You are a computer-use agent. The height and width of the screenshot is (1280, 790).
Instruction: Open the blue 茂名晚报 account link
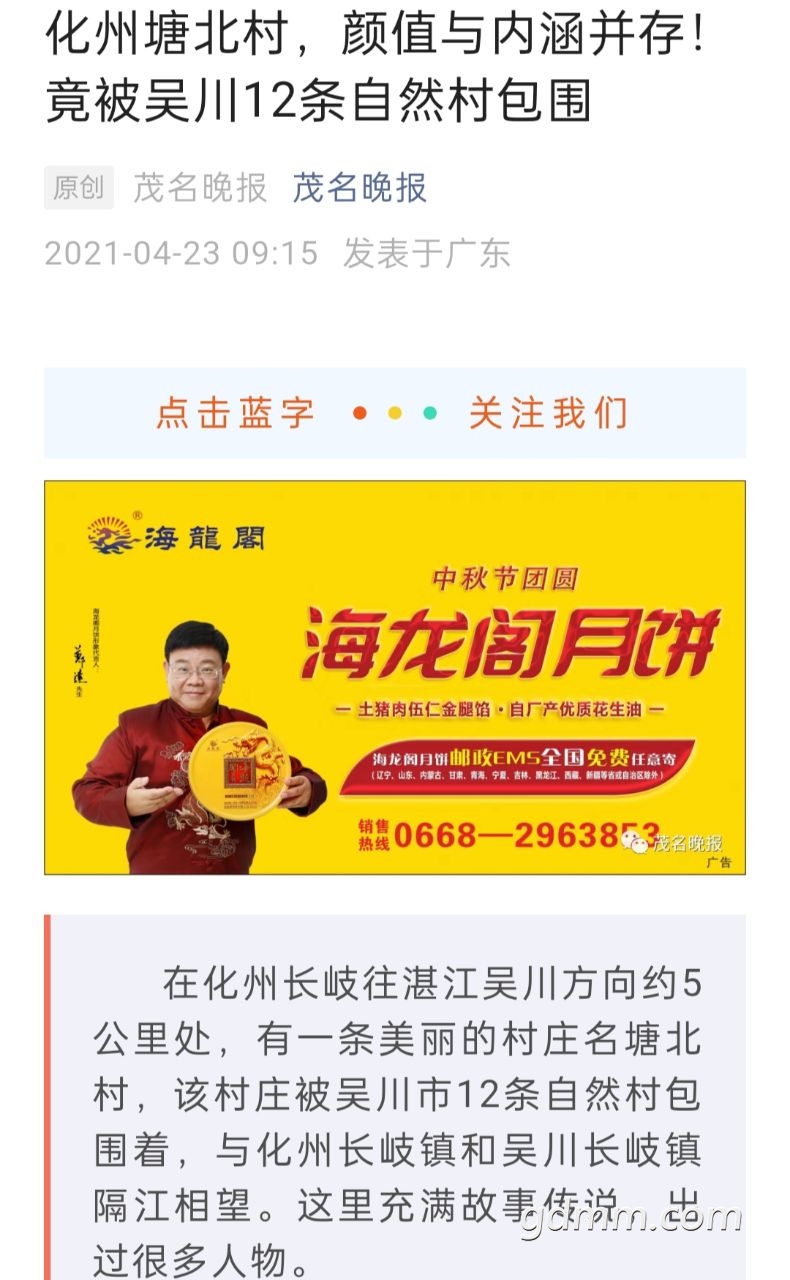coord(359,188)
